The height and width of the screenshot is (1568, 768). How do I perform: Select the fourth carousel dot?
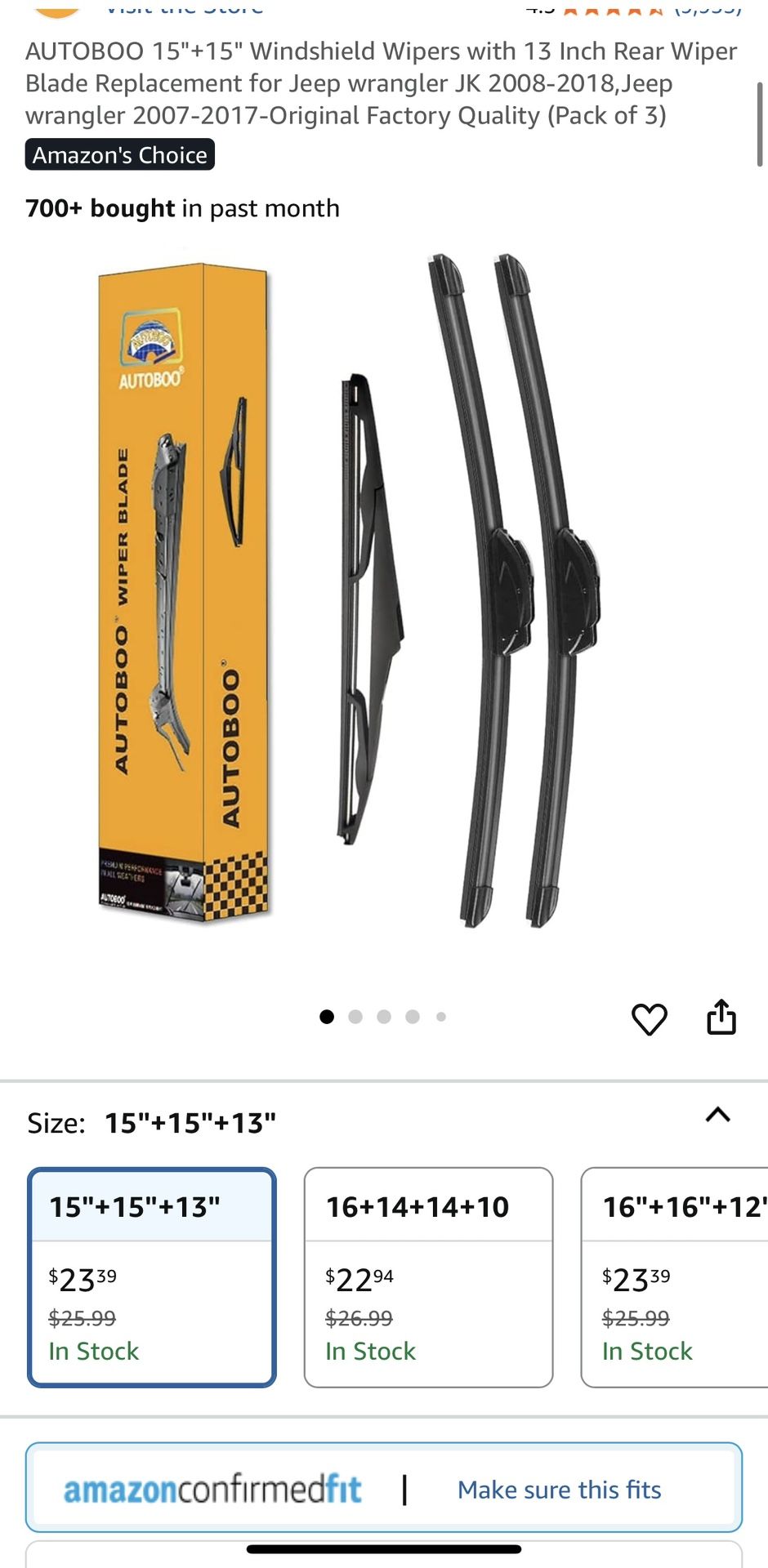pyautogui.click(x=413, y=1017)
